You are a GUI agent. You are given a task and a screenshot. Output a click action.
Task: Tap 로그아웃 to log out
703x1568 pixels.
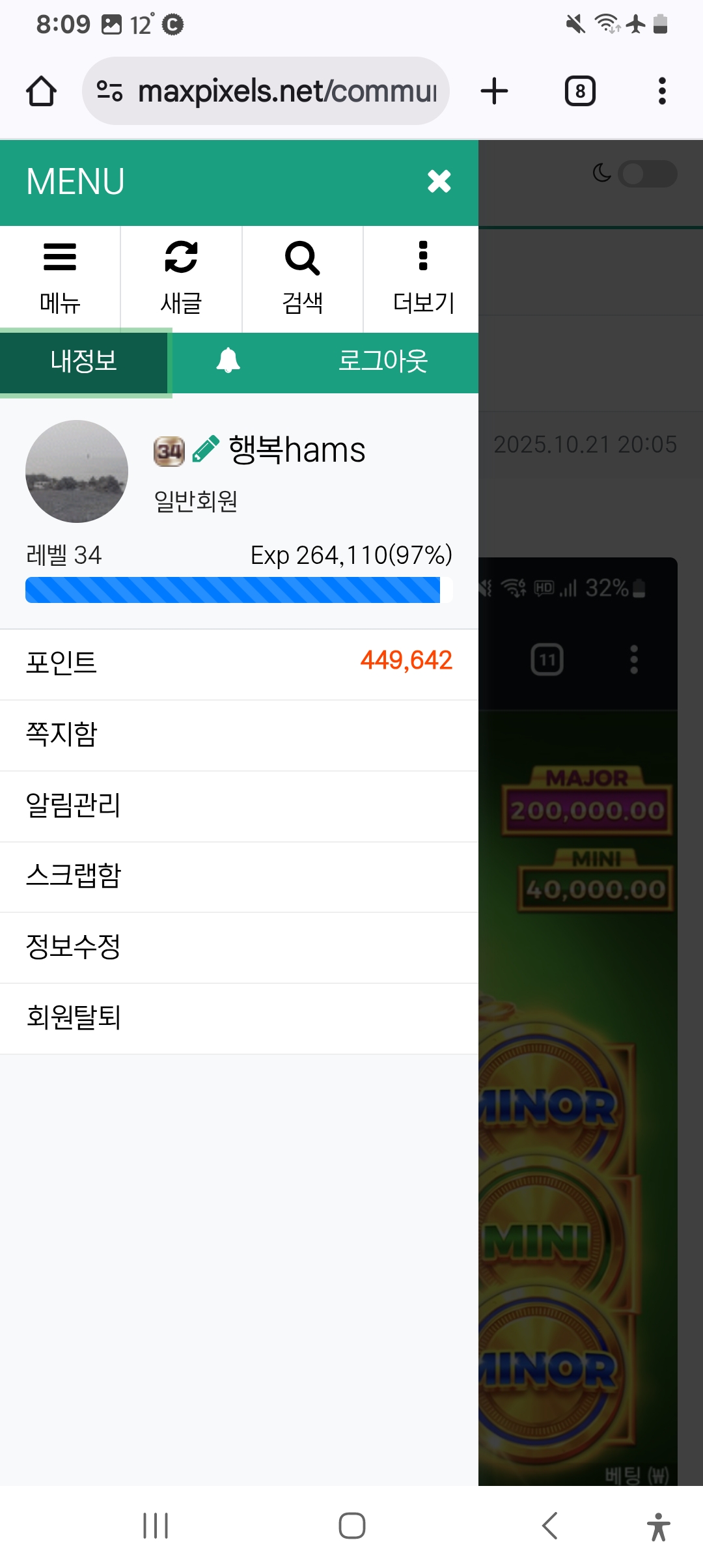tap(383, 361)
